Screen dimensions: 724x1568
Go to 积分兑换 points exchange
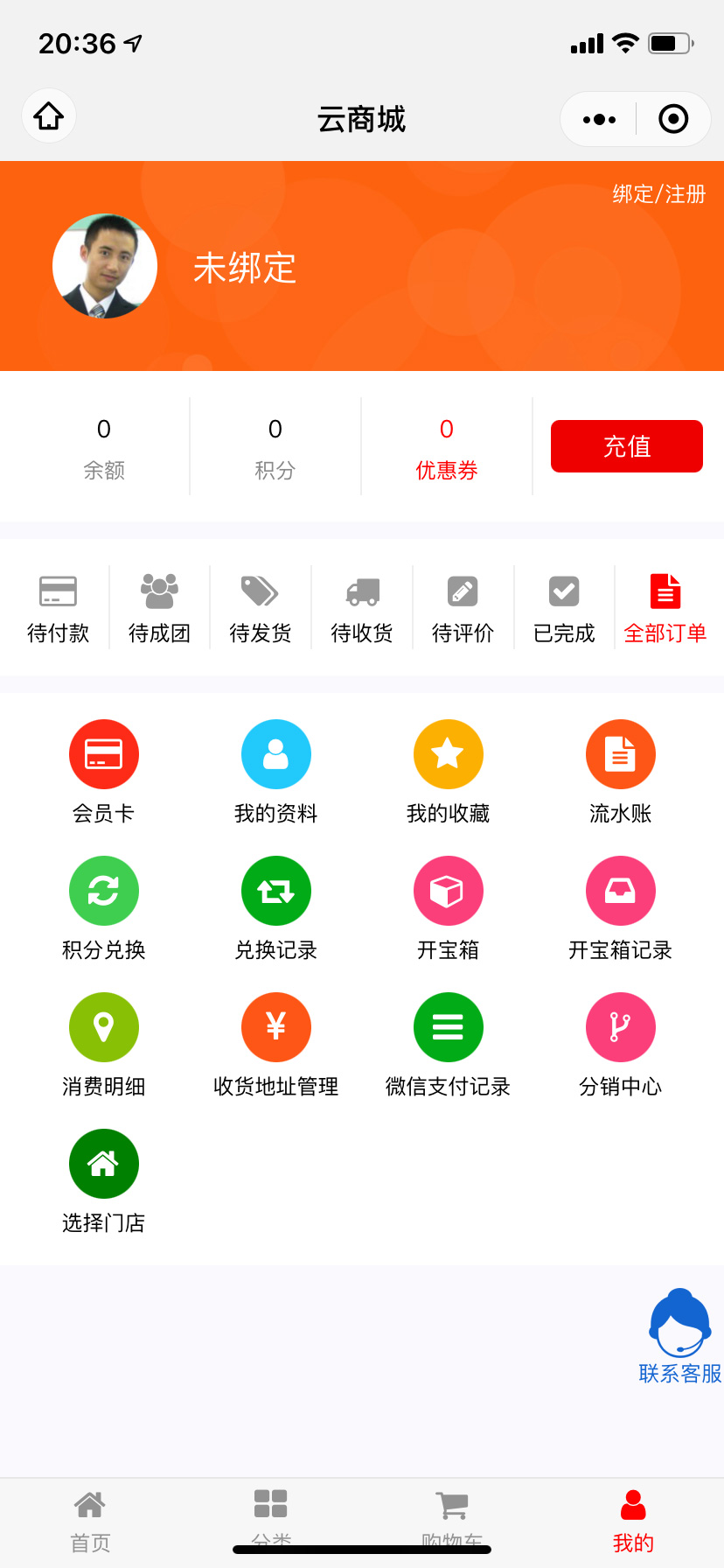click(104, 906)
